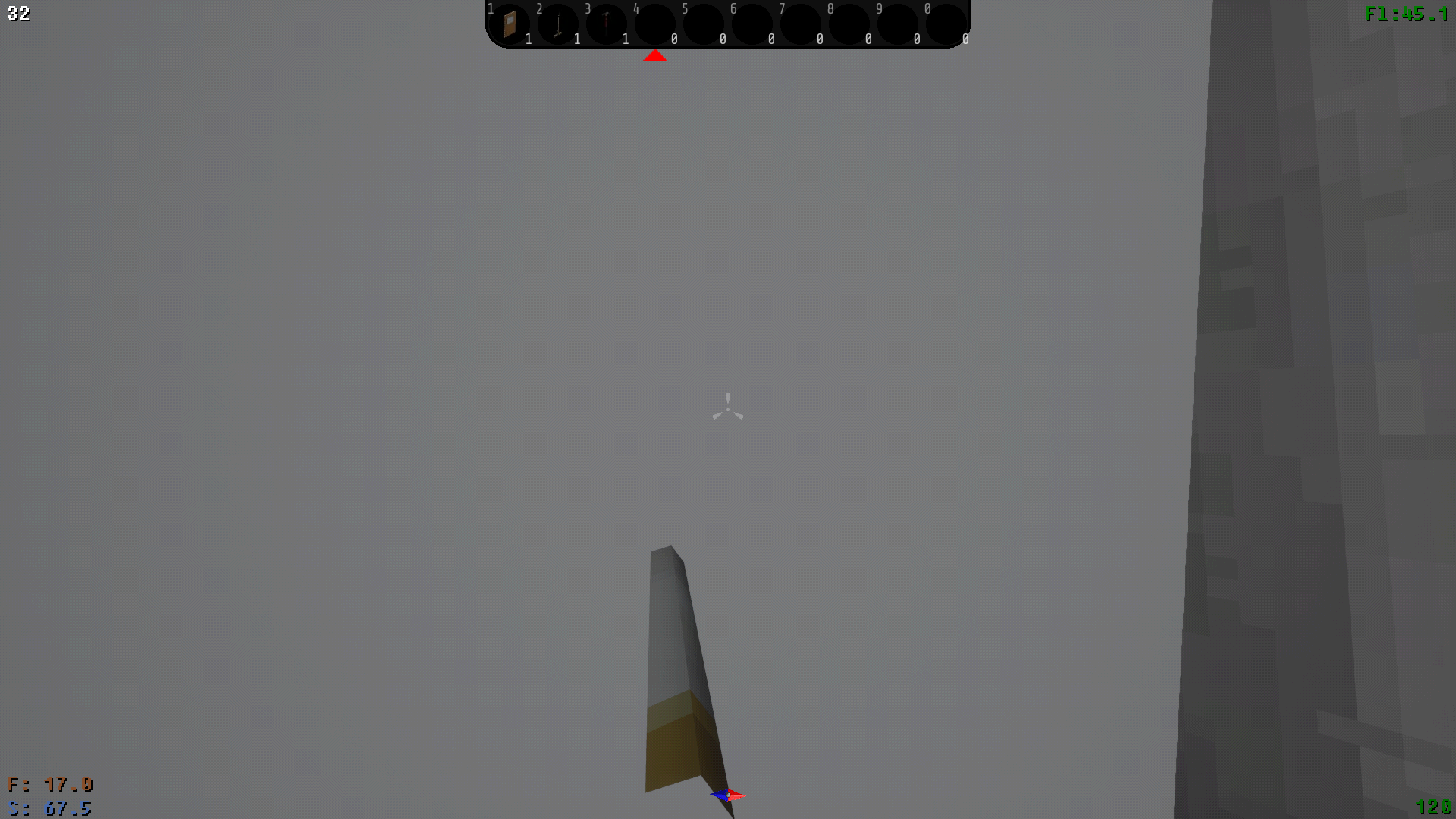This screenshot has width=1456, height=819.
Task: Select empty hotbar slot 7
Action: click(x=801, y=24)
